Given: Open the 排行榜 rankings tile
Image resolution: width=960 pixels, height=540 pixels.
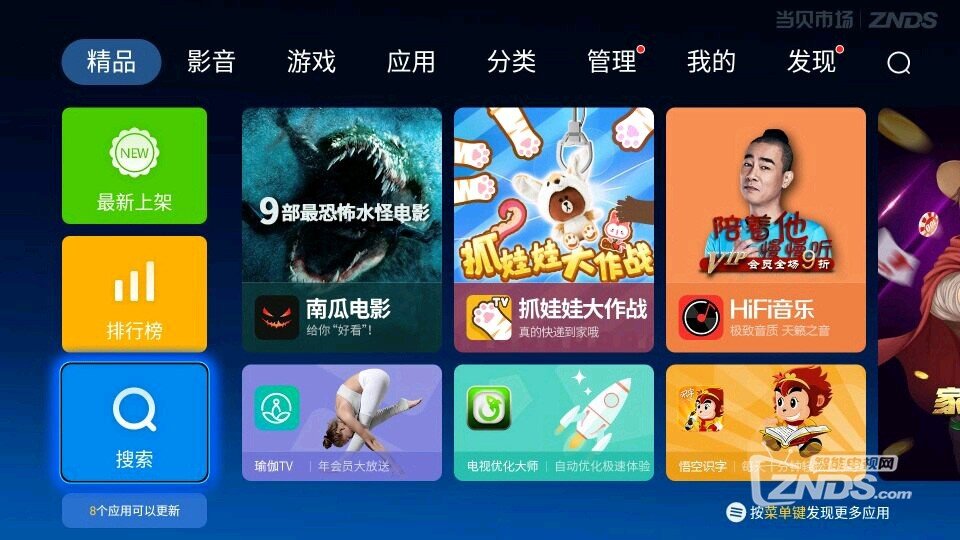Looking at the screenshot, I should click(134, 294).
